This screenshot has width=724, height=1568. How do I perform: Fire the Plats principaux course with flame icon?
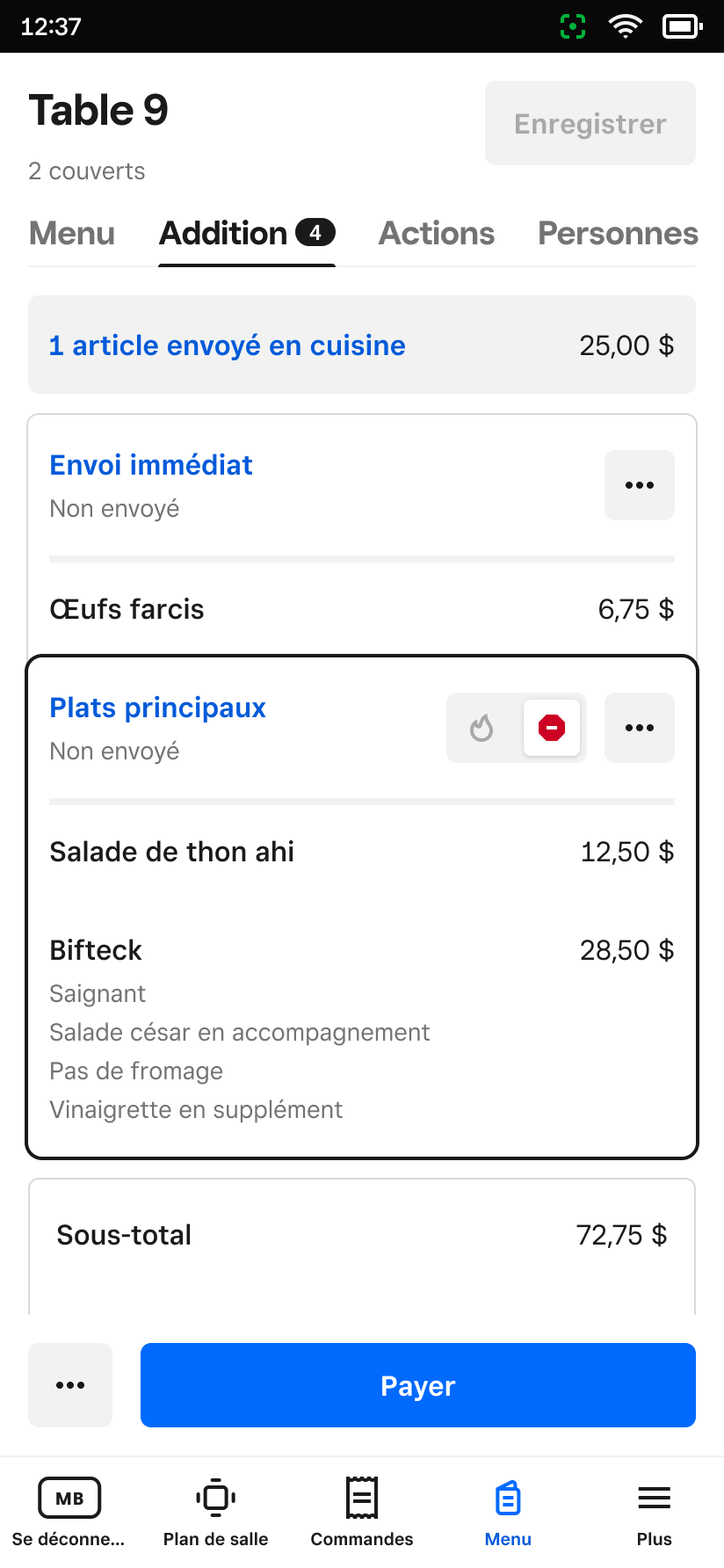pyautogui.click(x=481, y=728)
